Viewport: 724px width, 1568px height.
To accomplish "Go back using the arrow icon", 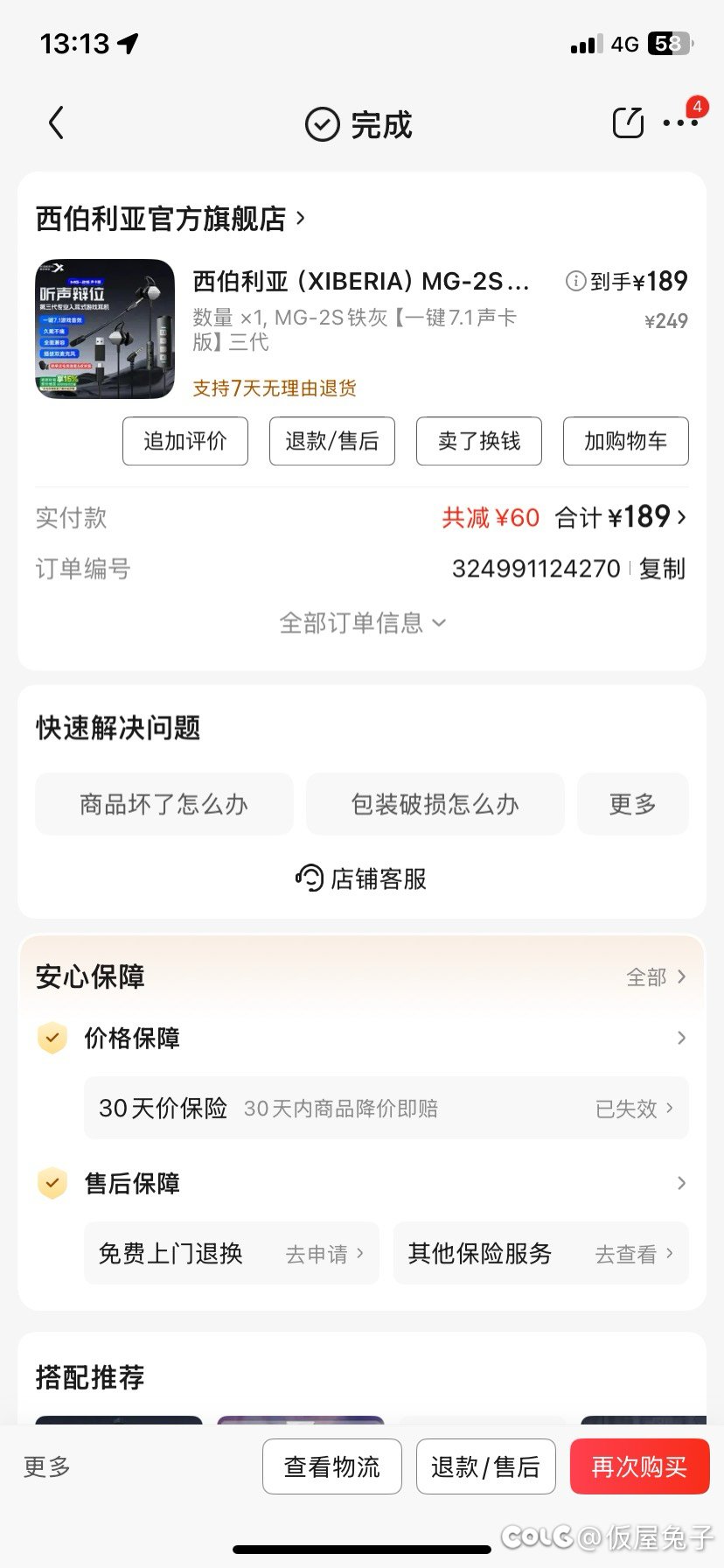I will tap(56, 123).
